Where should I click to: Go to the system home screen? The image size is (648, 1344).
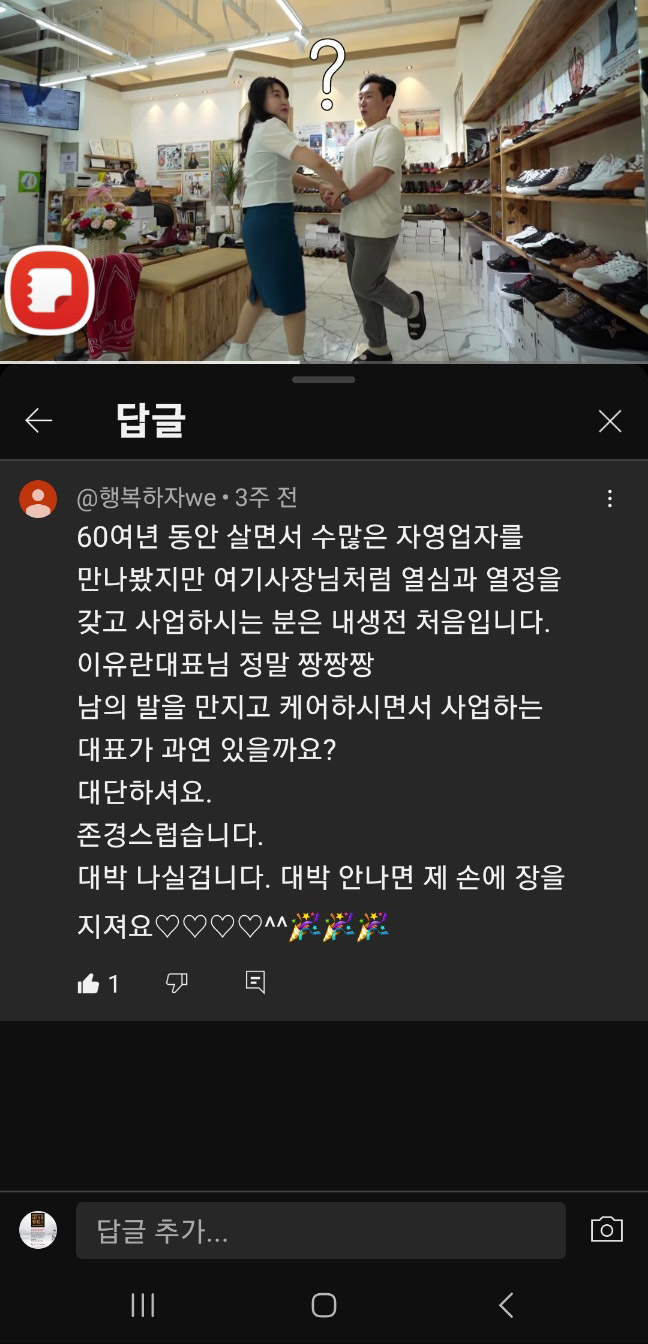[x=323, y=1304]
